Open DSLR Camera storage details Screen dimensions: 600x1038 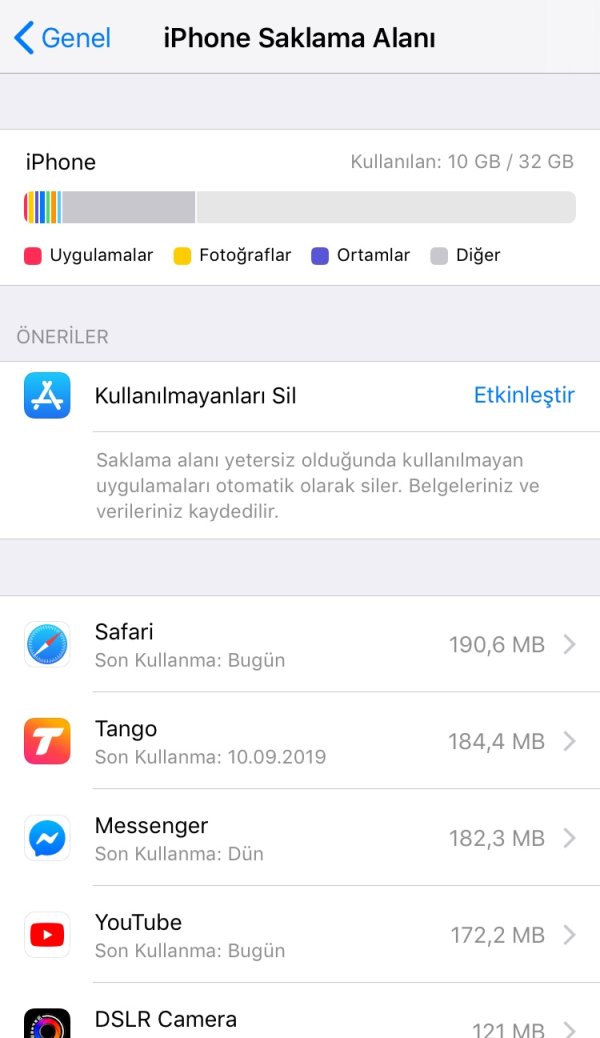(x=300, y=1022)
